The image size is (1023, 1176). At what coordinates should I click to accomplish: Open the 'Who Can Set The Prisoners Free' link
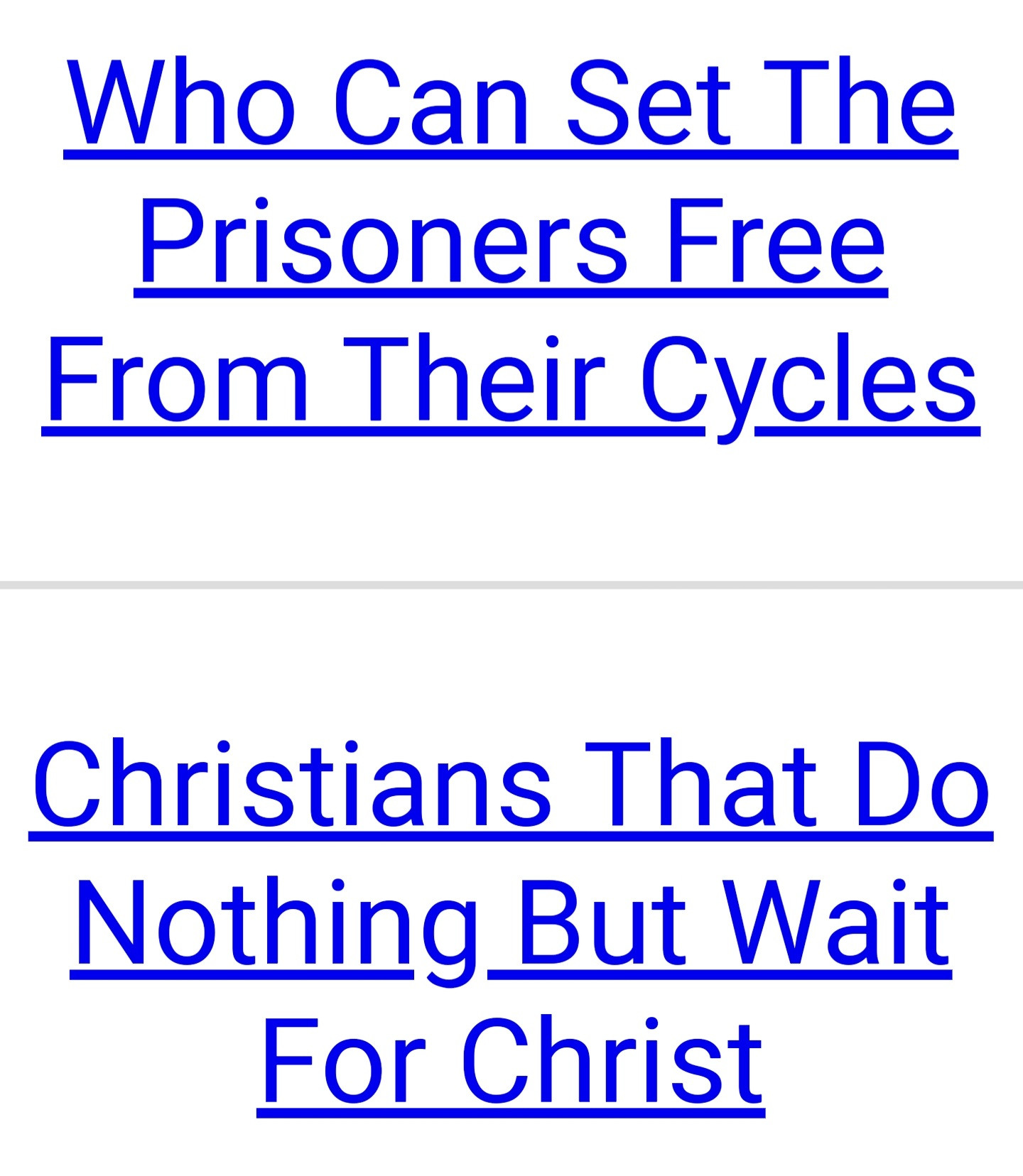[x=511, y=241]
